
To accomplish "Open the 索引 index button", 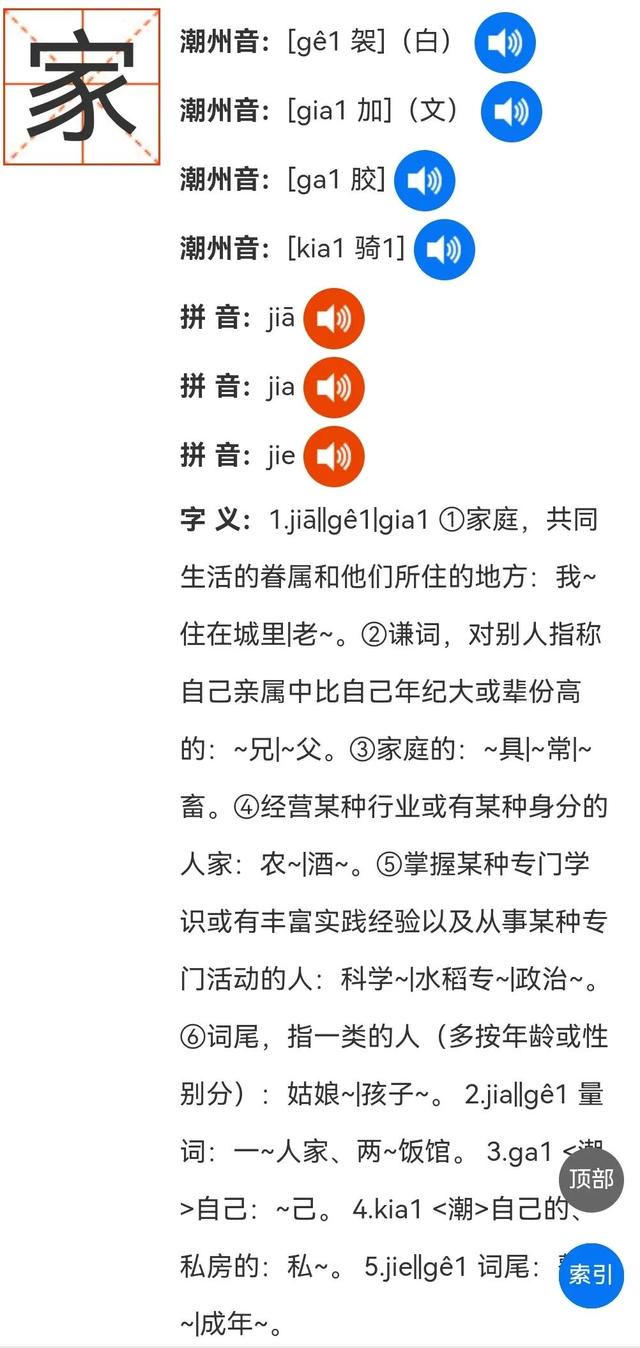I will point(591,1275).
